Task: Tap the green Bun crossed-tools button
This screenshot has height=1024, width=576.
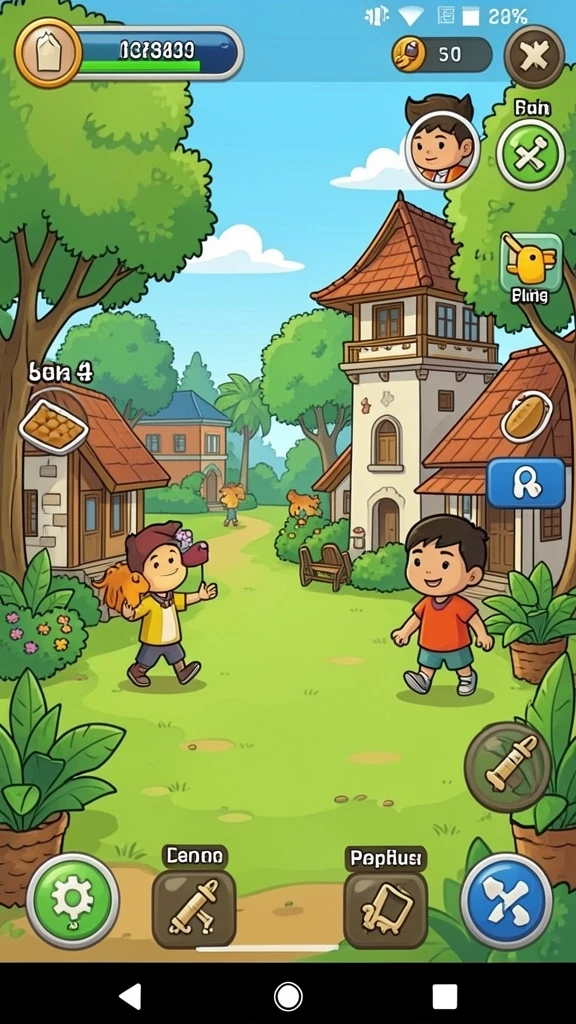Action: coord(530,154)
